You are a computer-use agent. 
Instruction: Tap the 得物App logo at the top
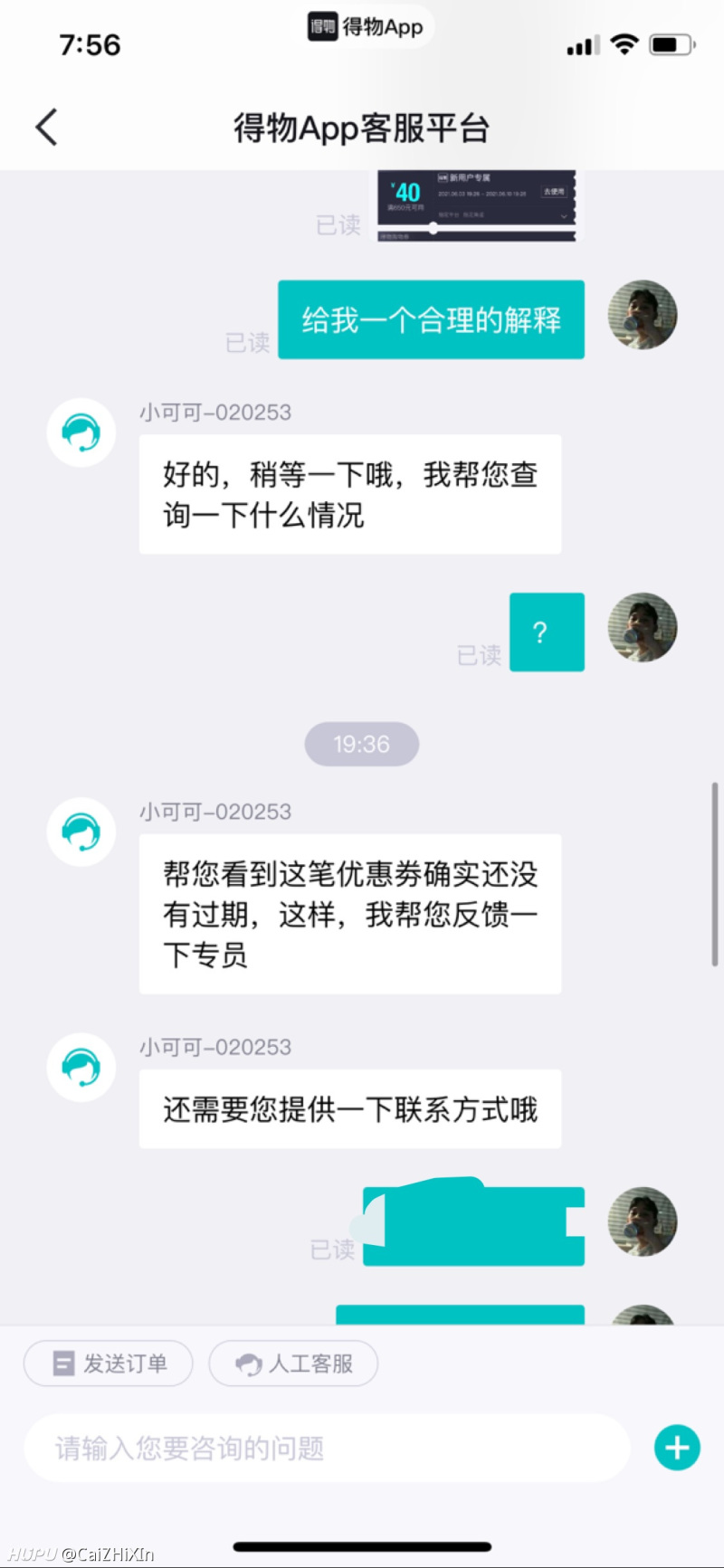point(367,27)
